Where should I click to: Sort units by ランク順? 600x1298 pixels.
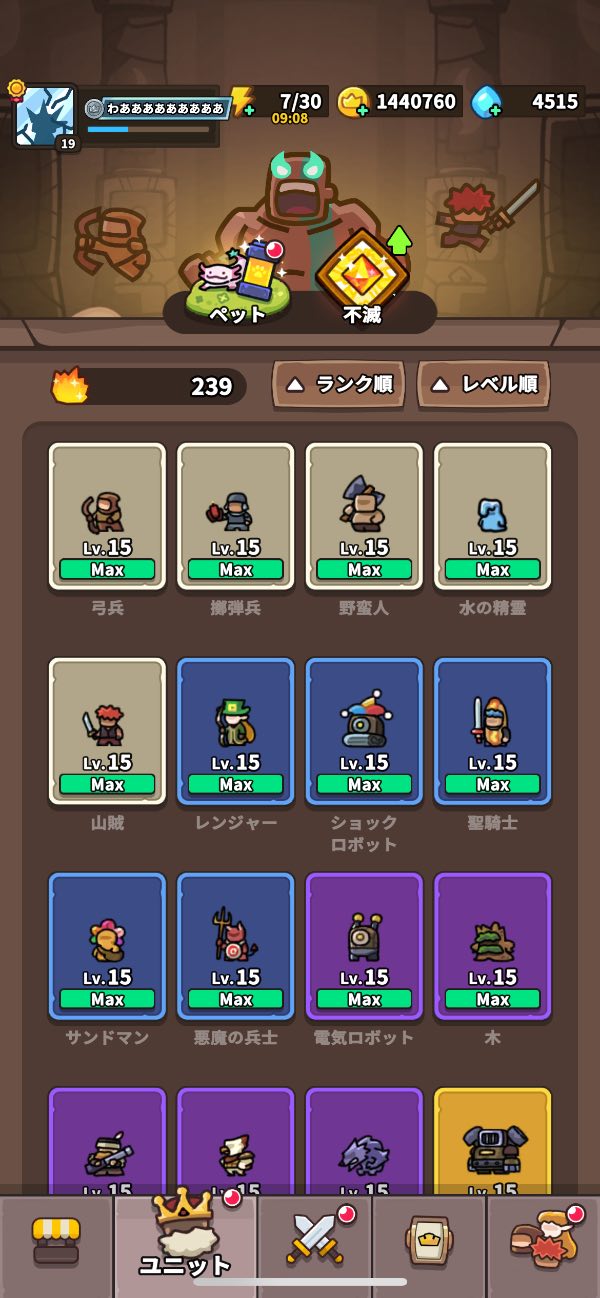(x=338, y=384)
